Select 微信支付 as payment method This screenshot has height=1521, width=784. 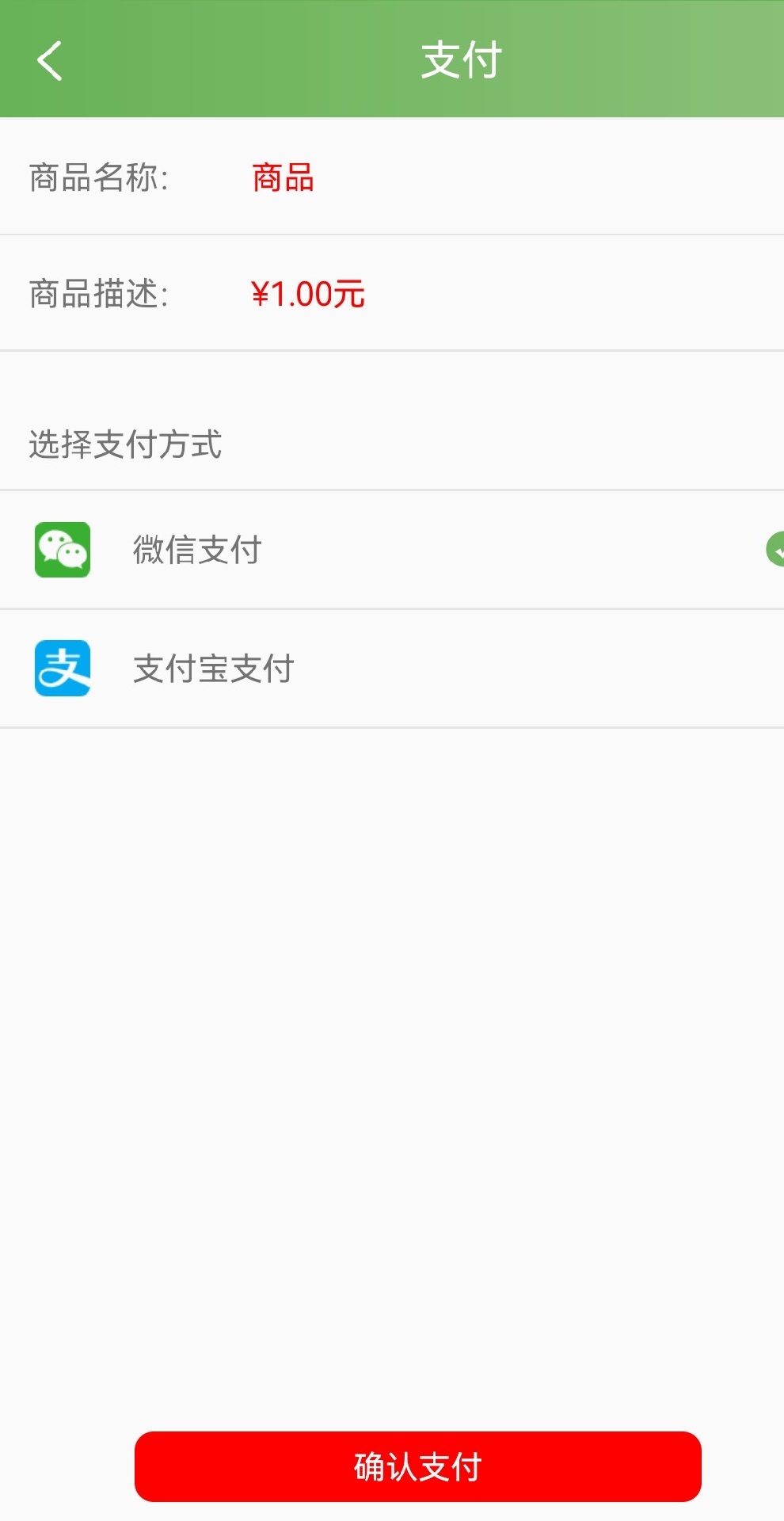pos(197,550)
